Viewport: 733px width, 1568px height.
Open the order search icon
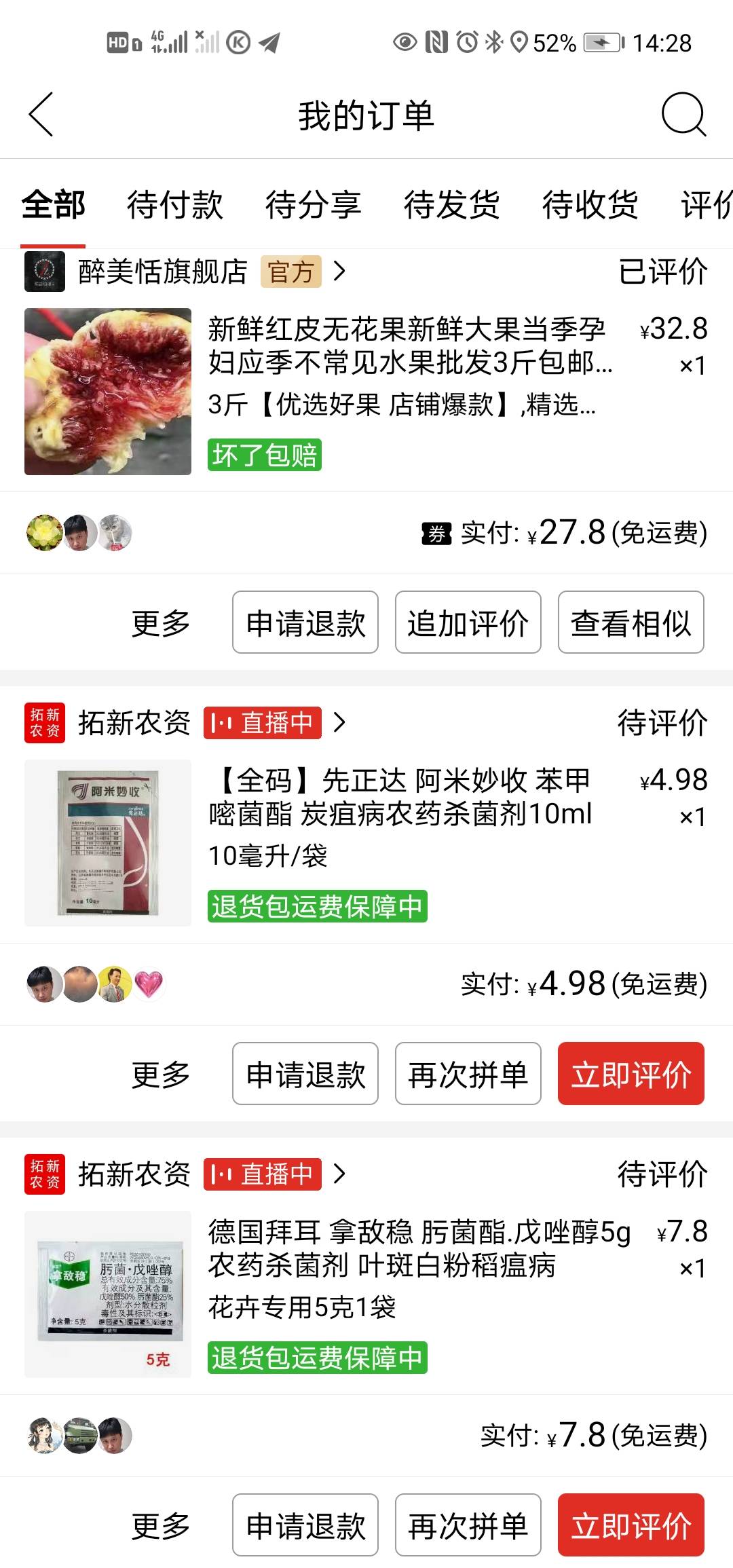click(683, 115)
